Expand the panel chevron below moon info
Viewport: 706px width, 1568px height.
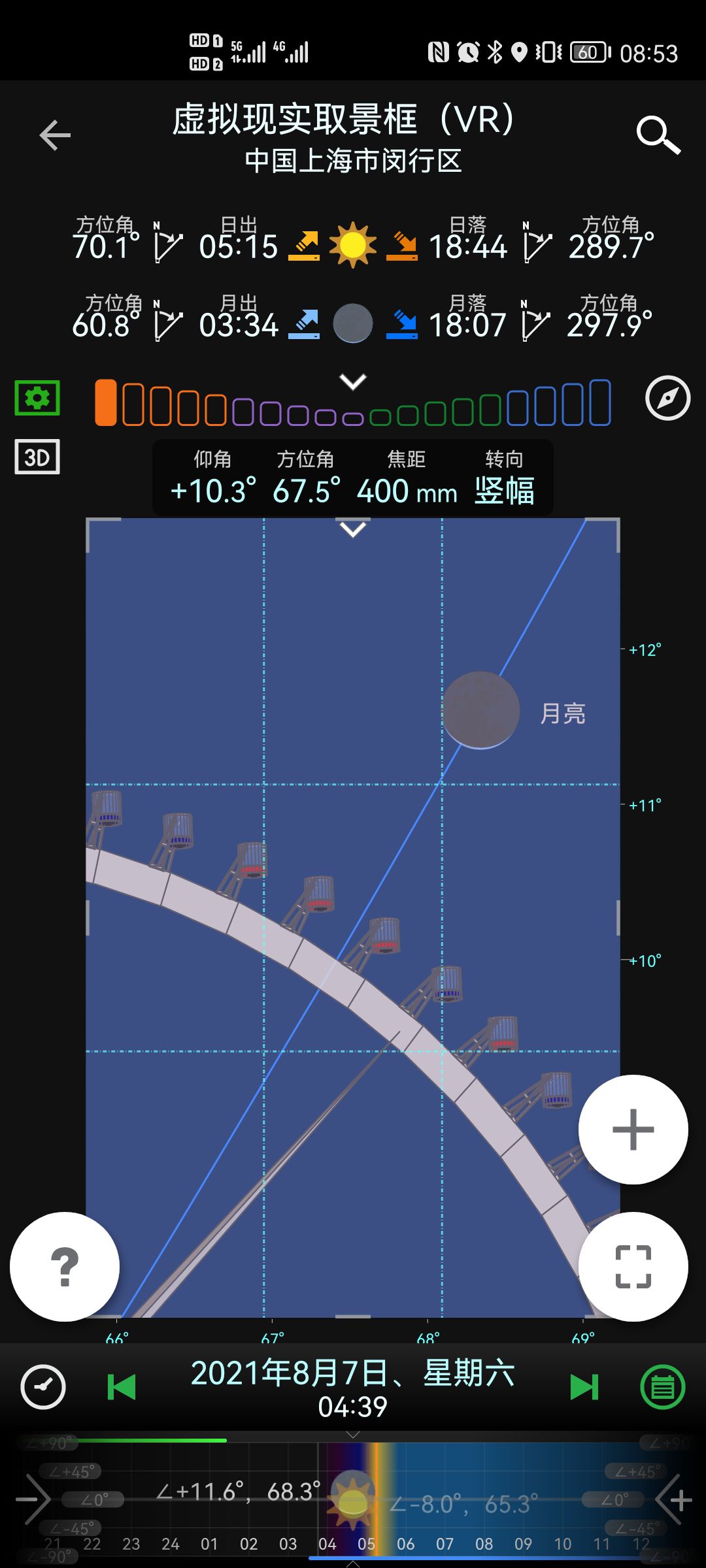[x=353, y=381]
